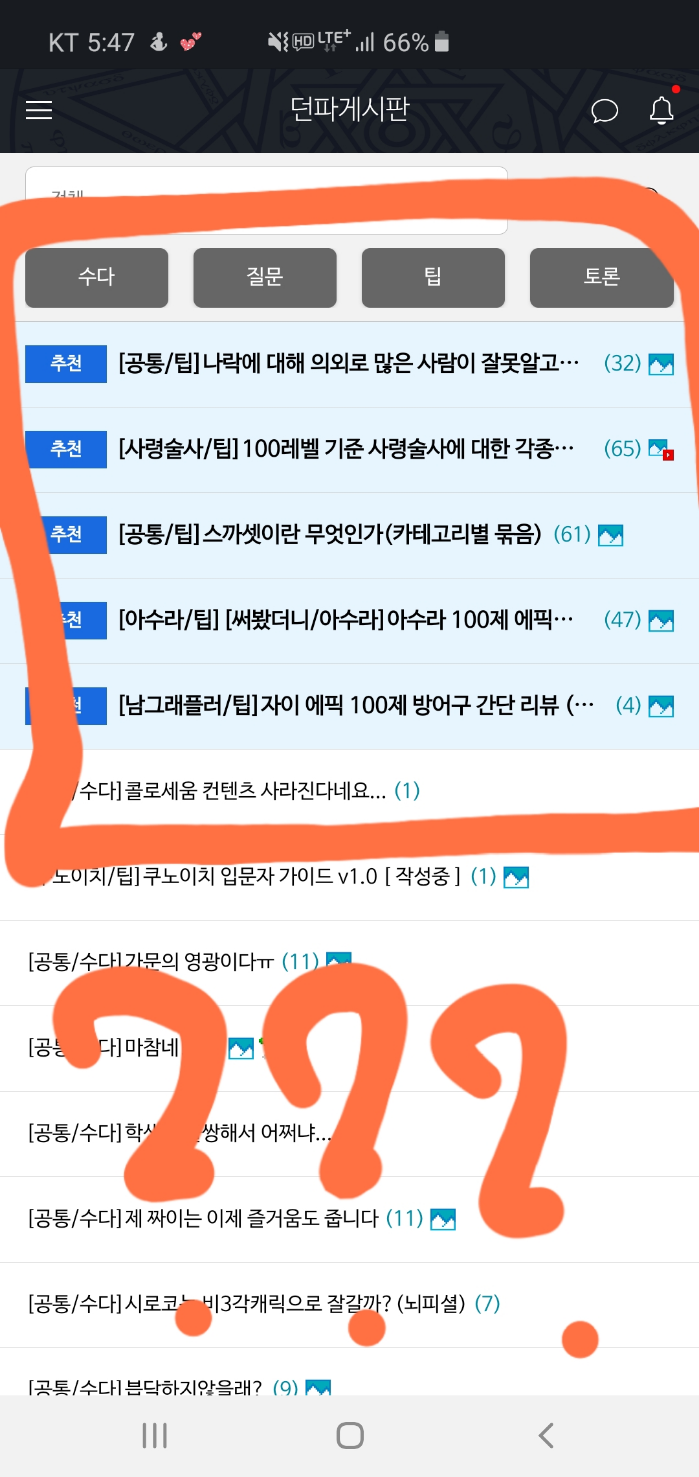This screenshot has width=699, height=1477.
Task: Open the hamburger drawer menu
Action: click(39, 110)
